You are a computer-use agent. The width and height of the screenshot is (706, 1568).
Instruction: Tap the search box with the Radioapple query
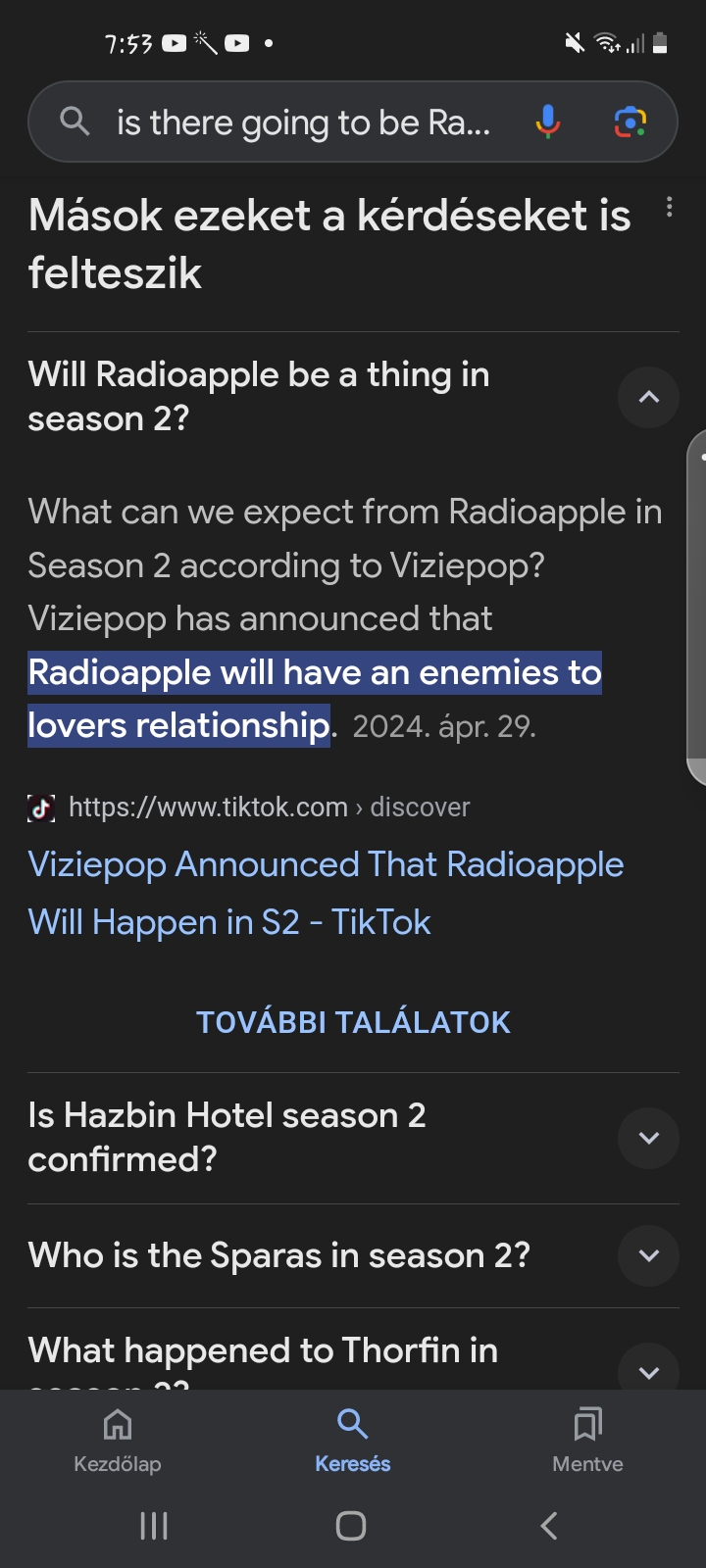coord(304,122)
